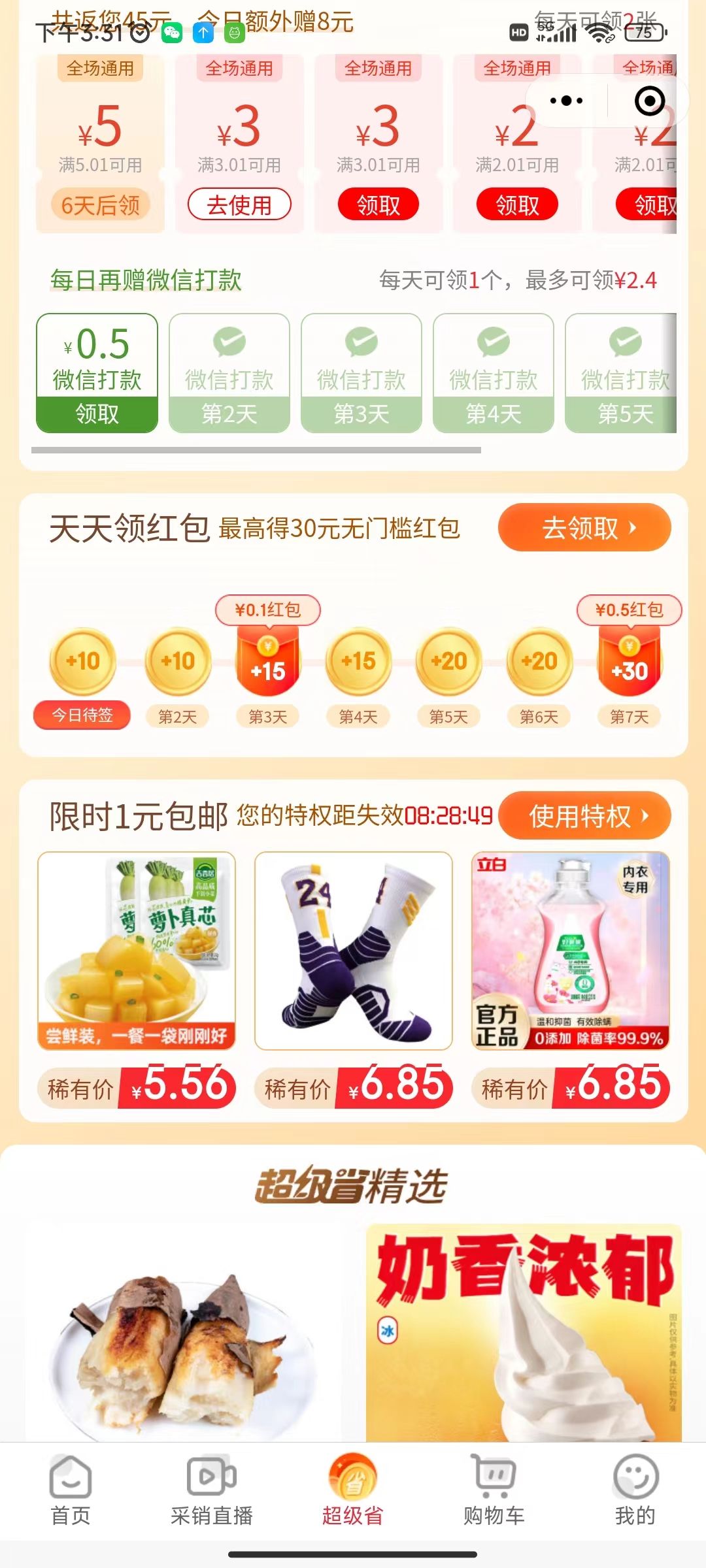The image size is (706, 1568).
Task: Click the WeChat icon in the status bar
Action: pos(171,32)
